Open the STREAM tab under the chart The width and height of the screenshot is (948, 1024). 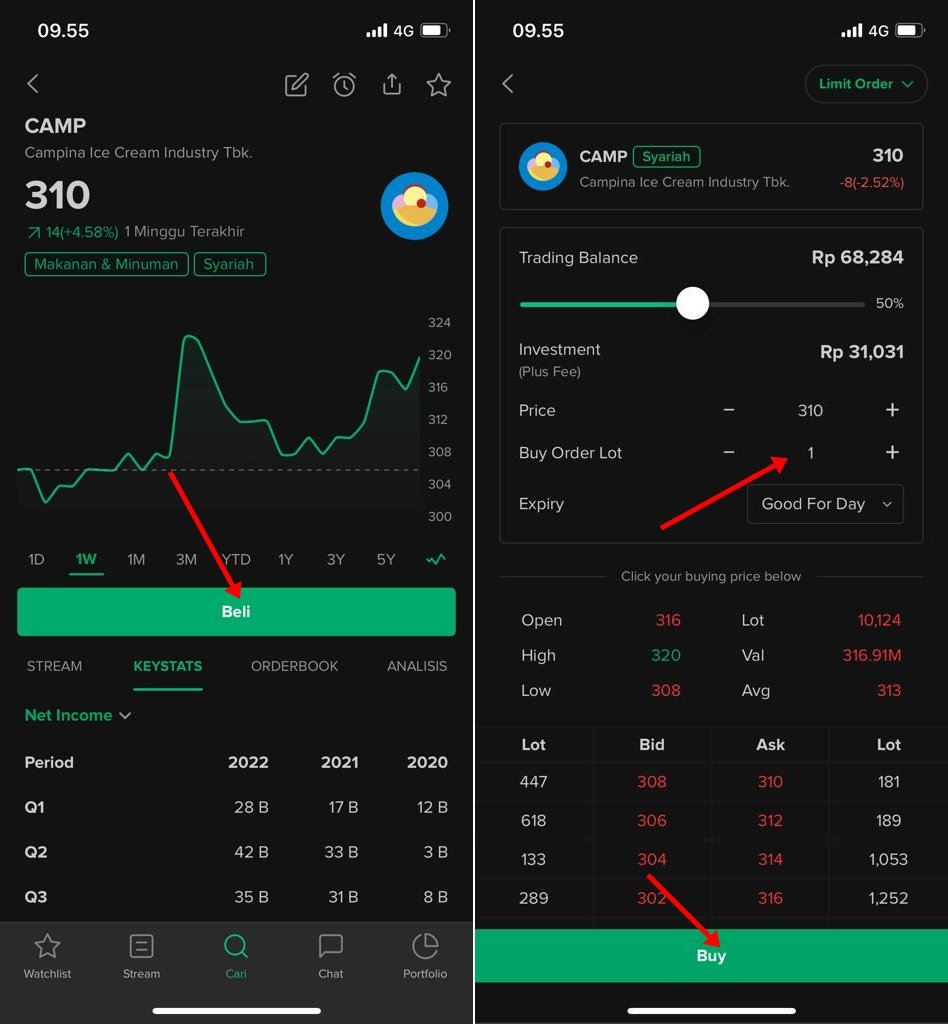point(54,666)
